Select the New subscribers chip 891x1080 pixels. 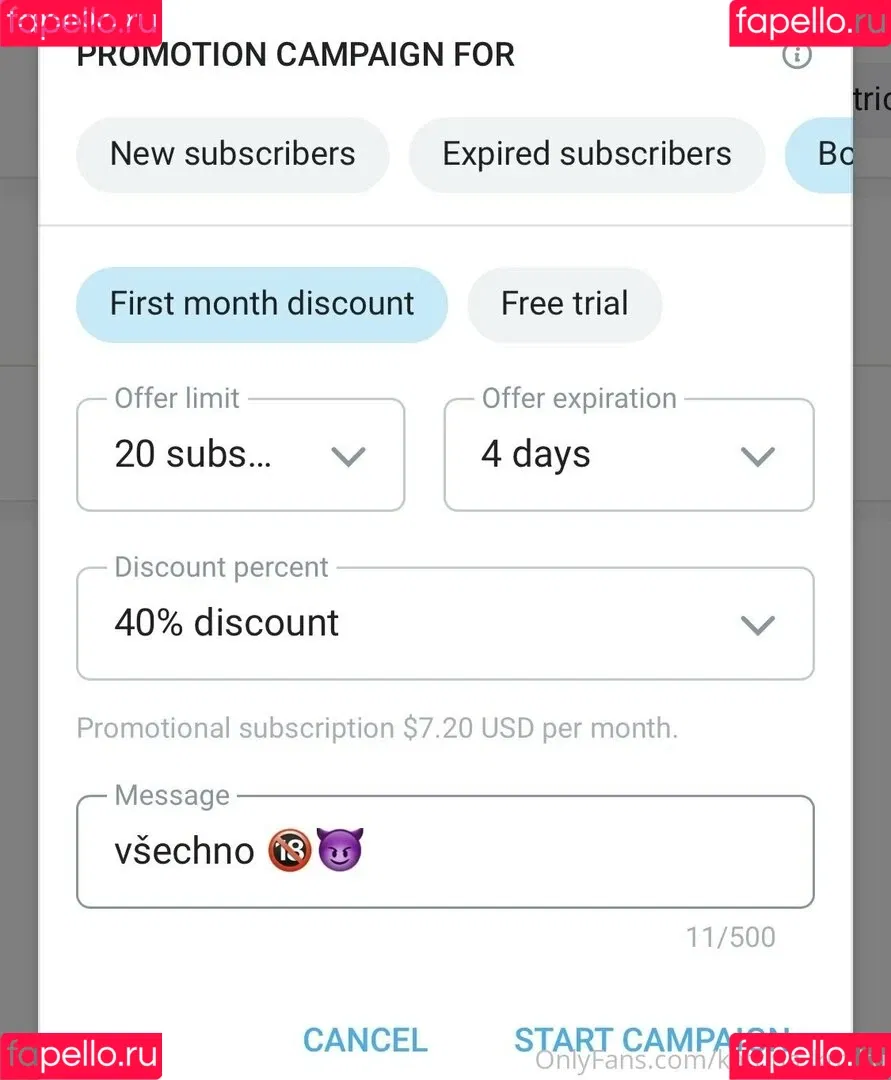(x=232, y=154)
